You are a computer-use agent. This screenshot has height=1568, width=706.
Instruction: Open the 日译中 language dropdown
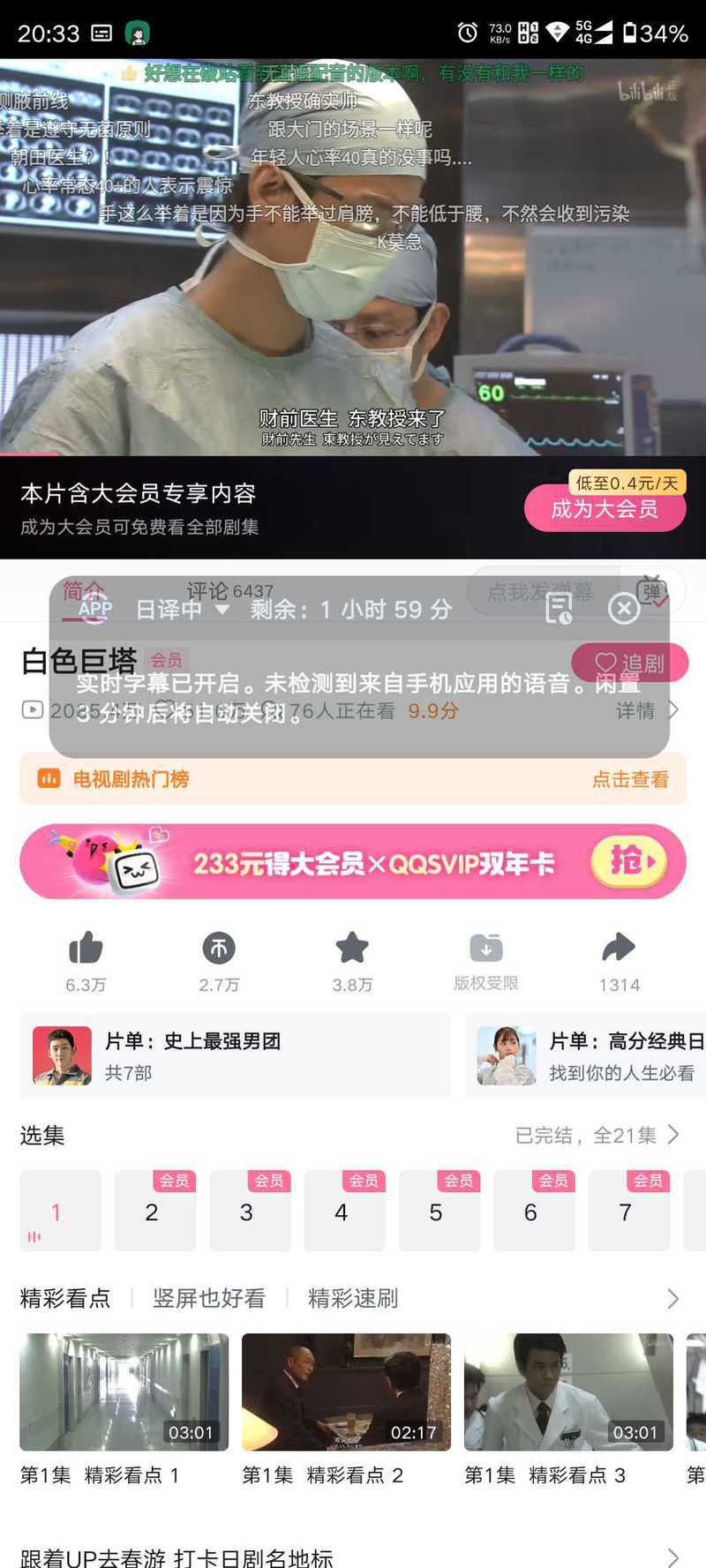point(182,610)
